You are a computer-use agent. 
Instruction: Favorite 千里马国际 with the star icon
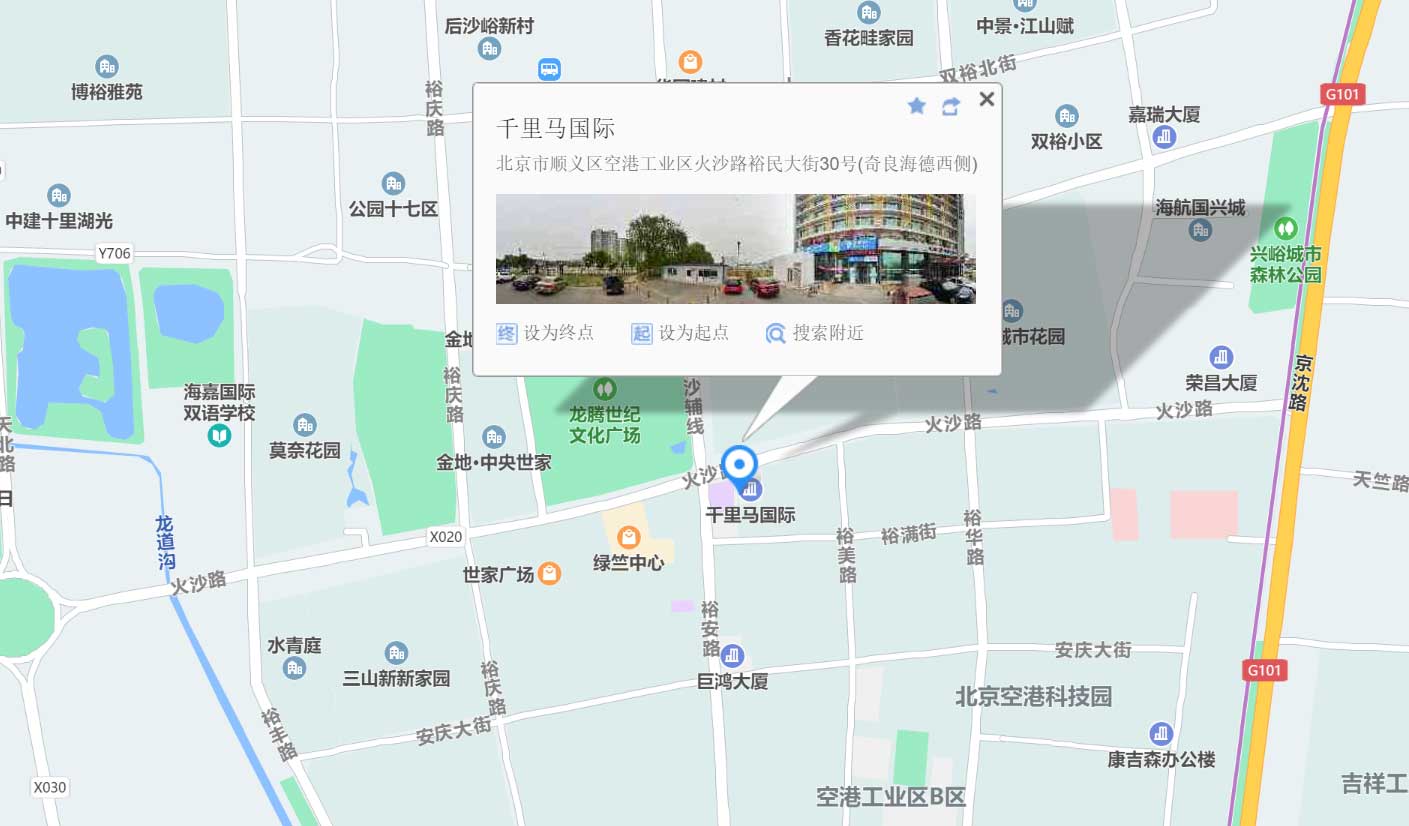coord(916,106)
